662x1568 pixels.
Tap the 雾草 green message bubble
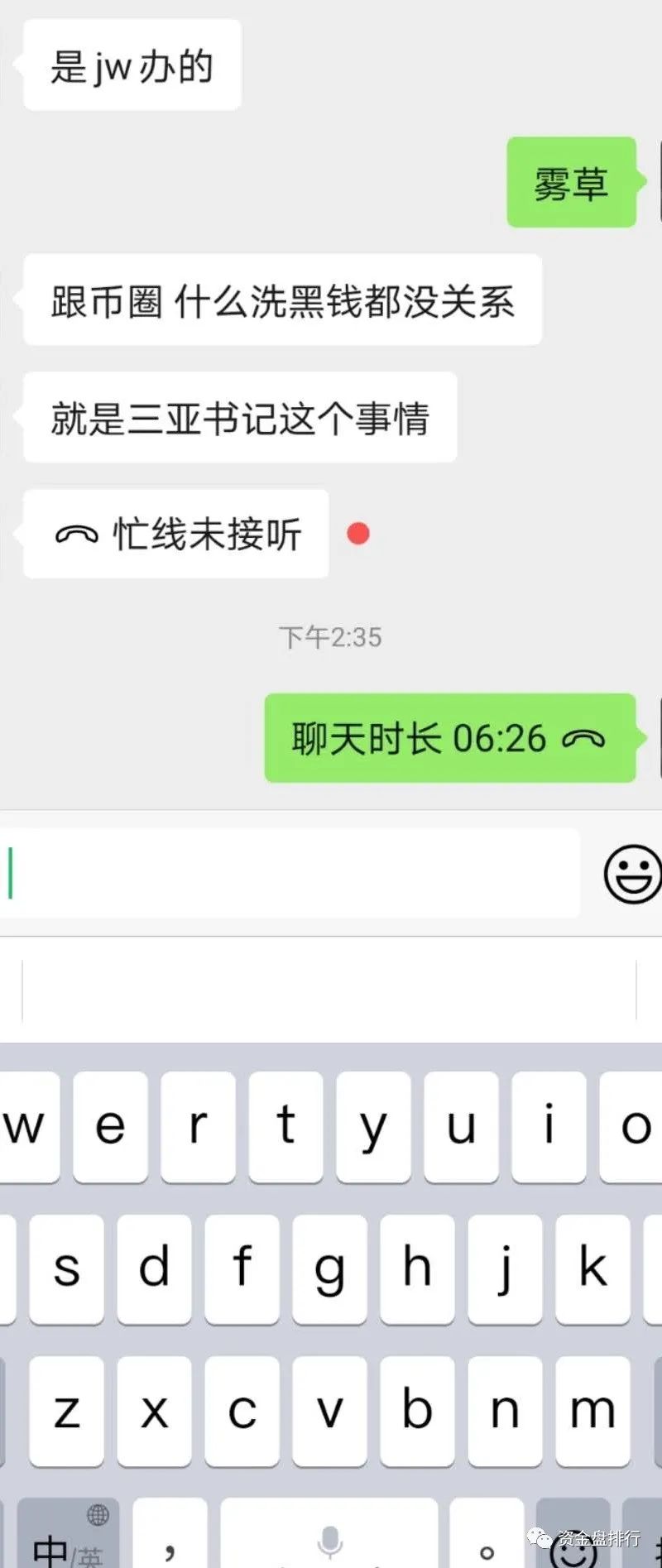click(x=570, y=183)
